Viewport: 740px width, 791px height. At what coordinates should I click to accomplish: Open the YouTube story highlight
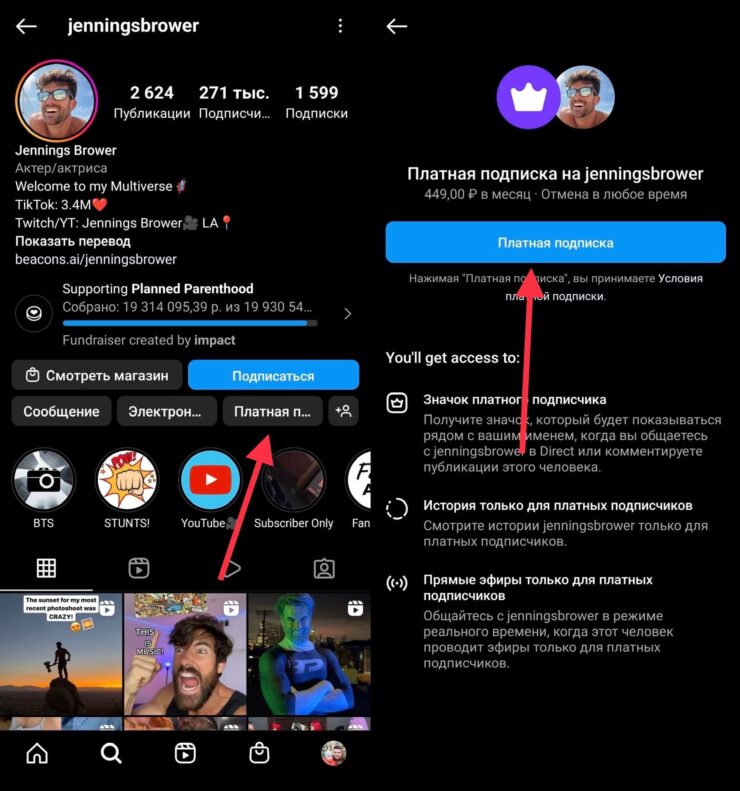pyautogui.click(x=210, y=481)
